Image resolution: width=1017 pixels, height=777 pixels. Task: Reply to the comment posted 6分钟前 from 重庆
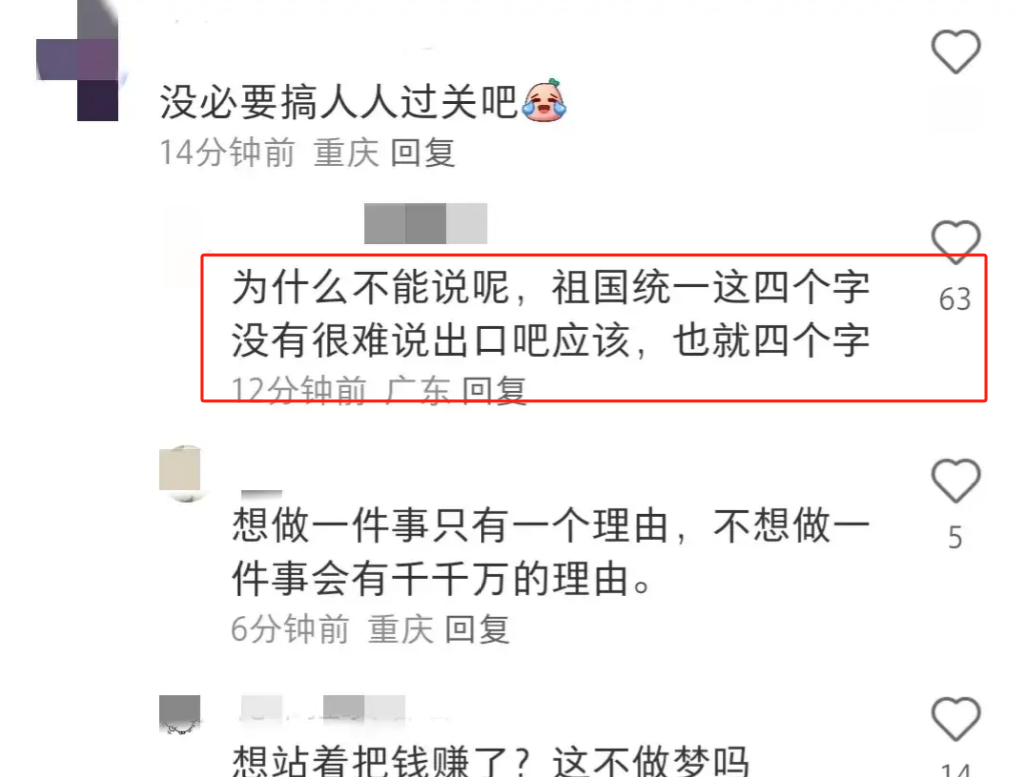click(477, 629)
